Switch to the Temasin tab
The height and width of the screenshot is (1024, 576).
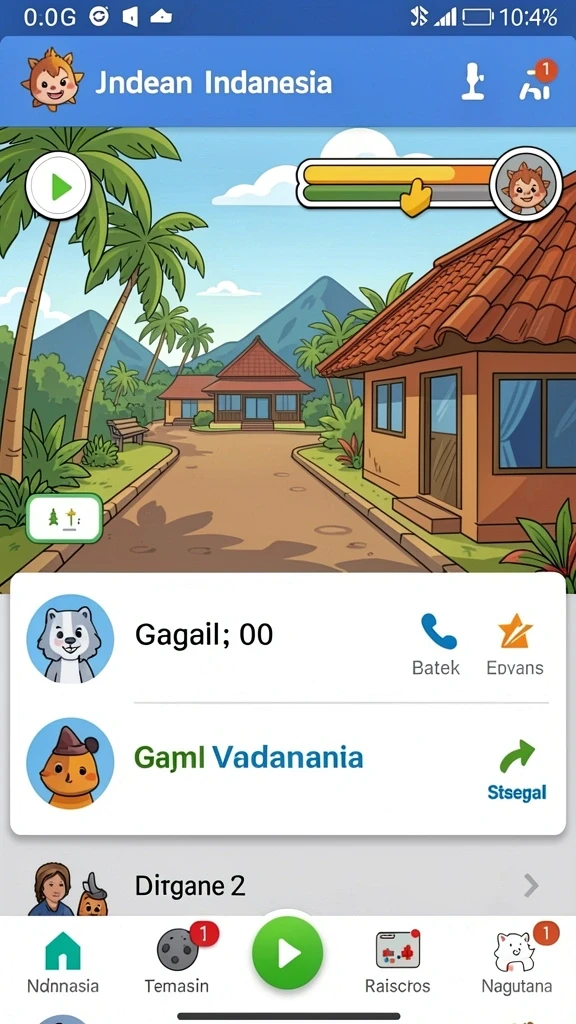tap(178, 959)
